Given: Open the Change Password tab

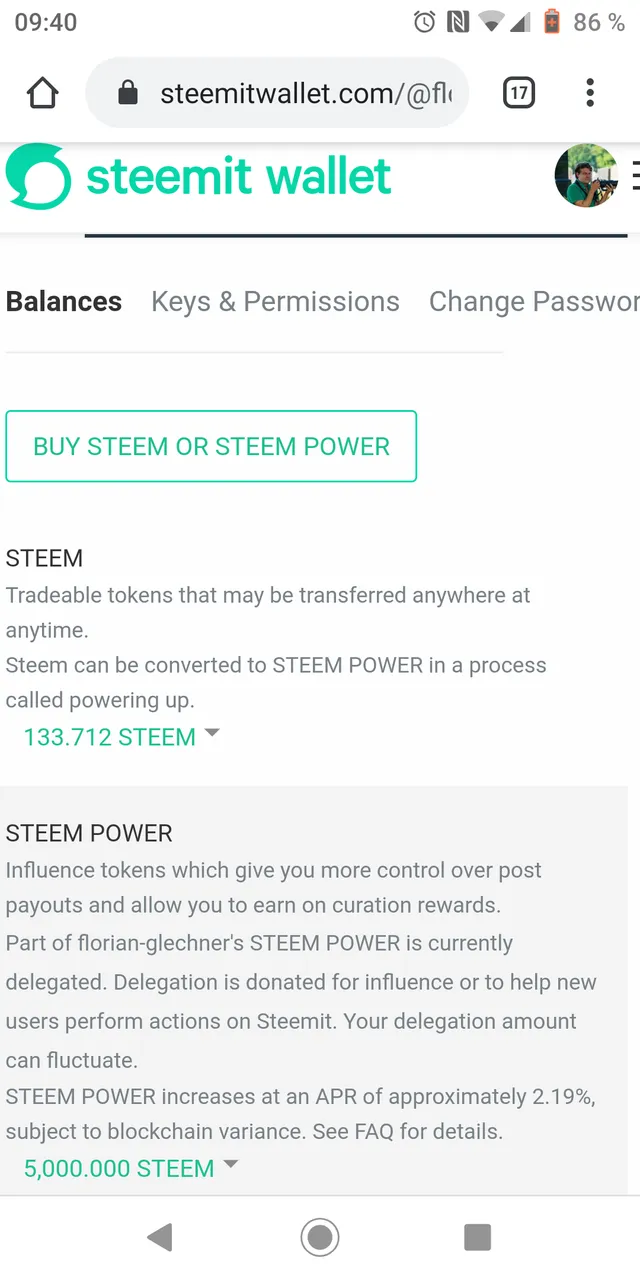Looking at the screenshot, I should 534,302.
